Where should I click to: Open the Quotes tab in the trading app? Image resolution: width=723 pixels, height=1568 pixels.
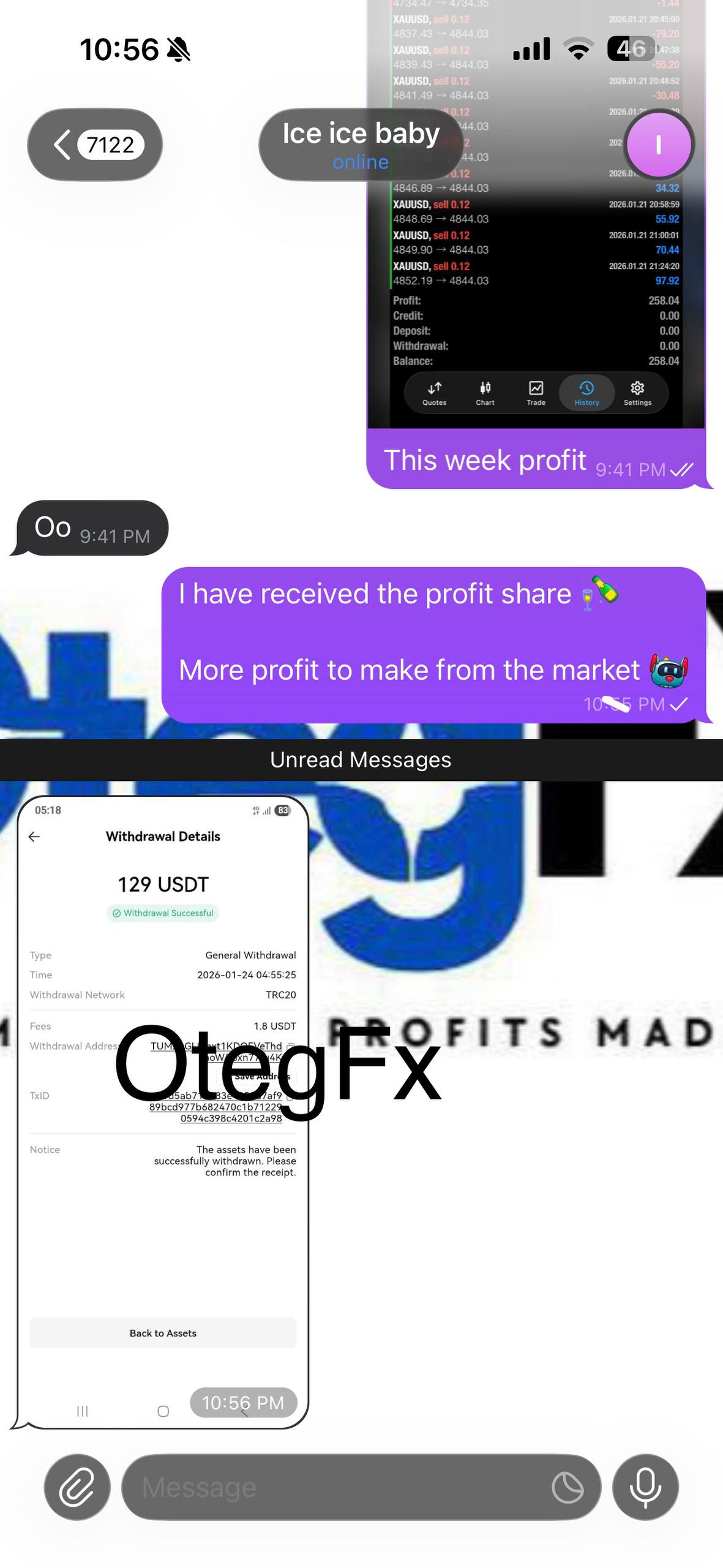435,393
